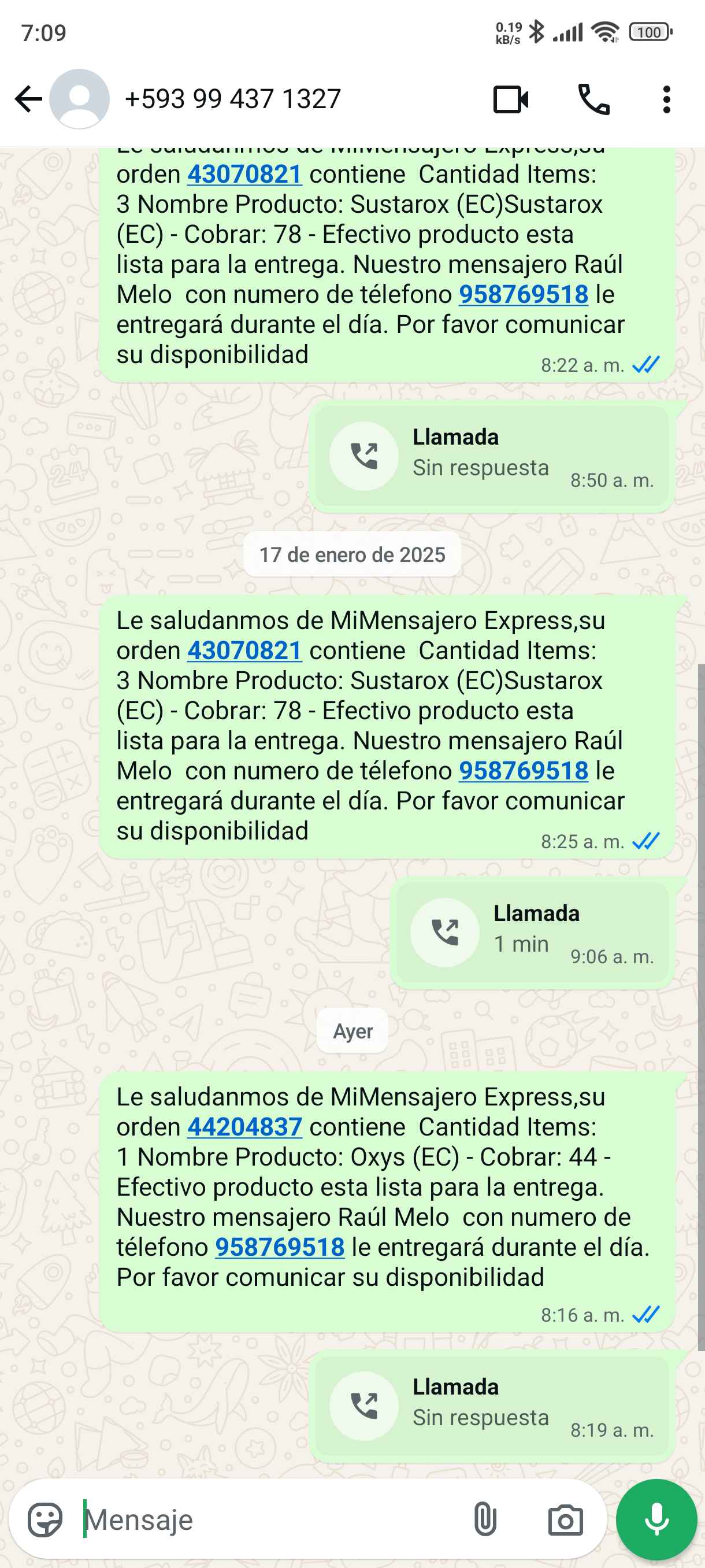
Task: Open the contact info for +593 99 437 1327
Action: (x=232, y=99)
